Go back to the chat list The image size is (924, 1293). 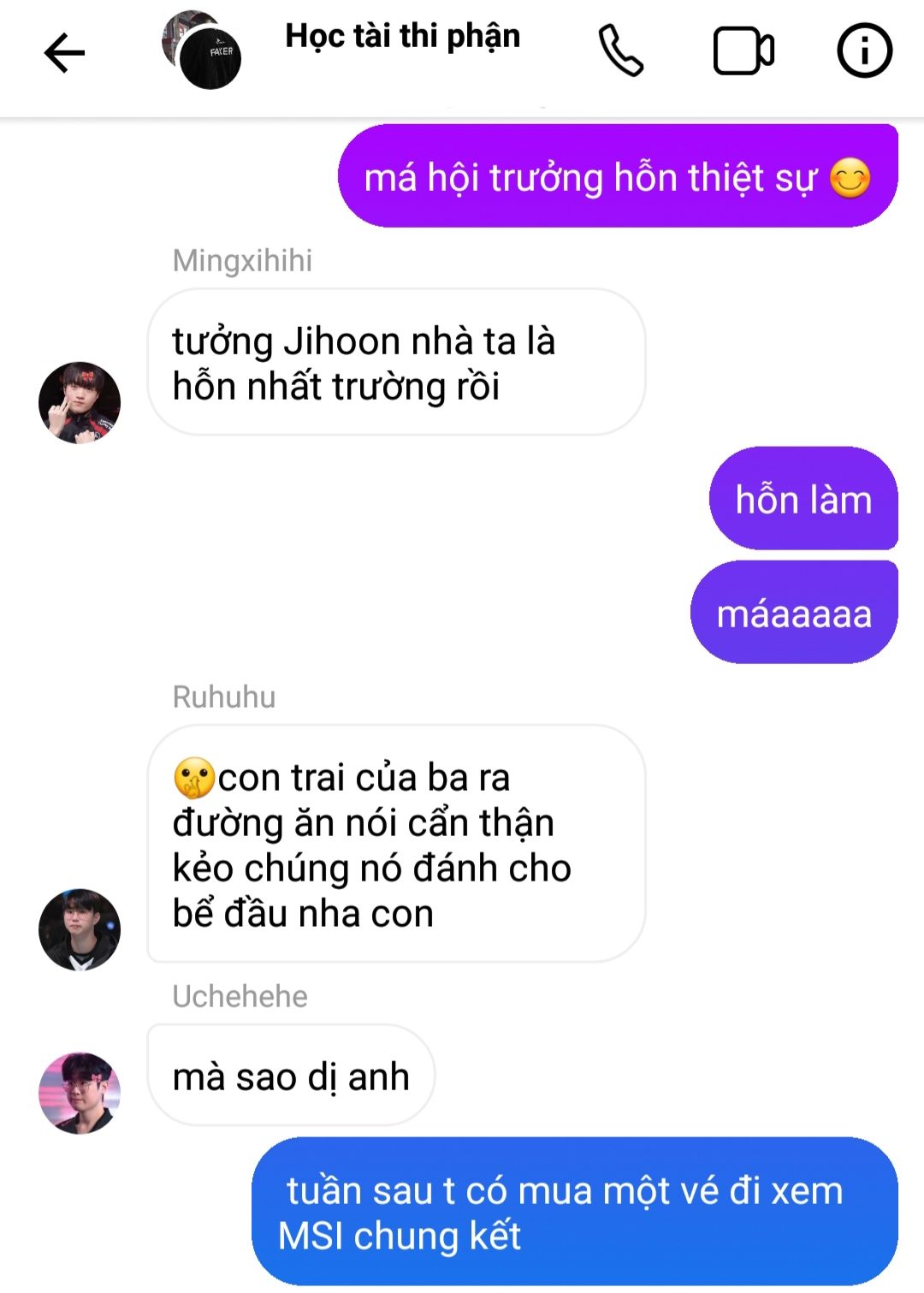click(64, 53)
